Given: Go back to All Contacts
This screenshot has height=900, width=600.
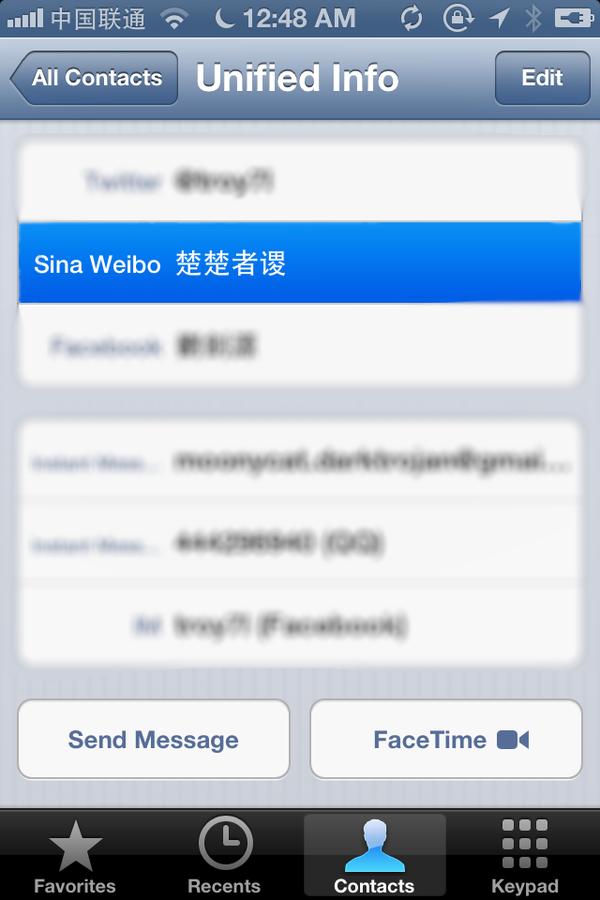Looking at the screenshot, I should pos(95,78).
